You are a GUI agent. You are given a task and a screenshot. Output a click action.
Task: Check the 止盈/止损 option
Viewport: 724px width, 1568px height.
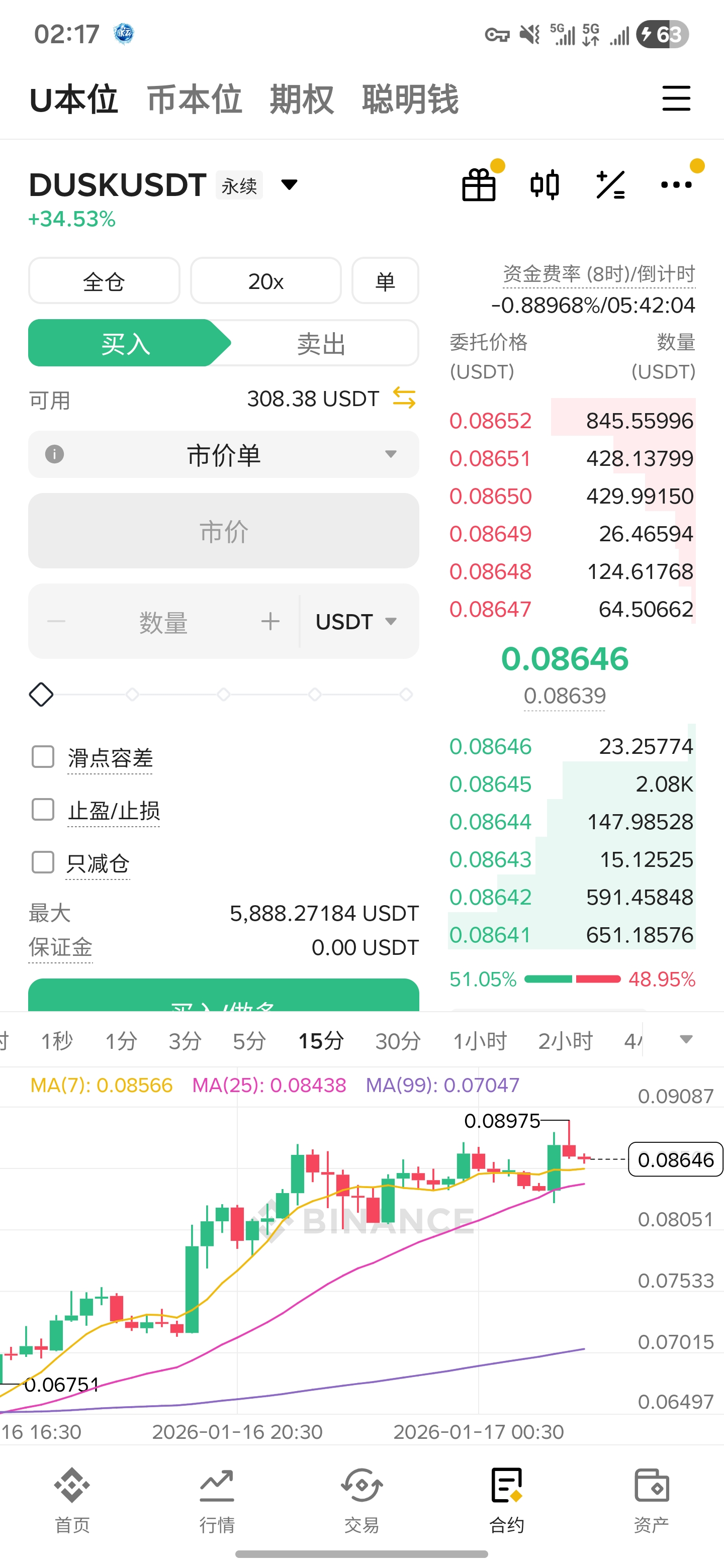click(43, 810)
